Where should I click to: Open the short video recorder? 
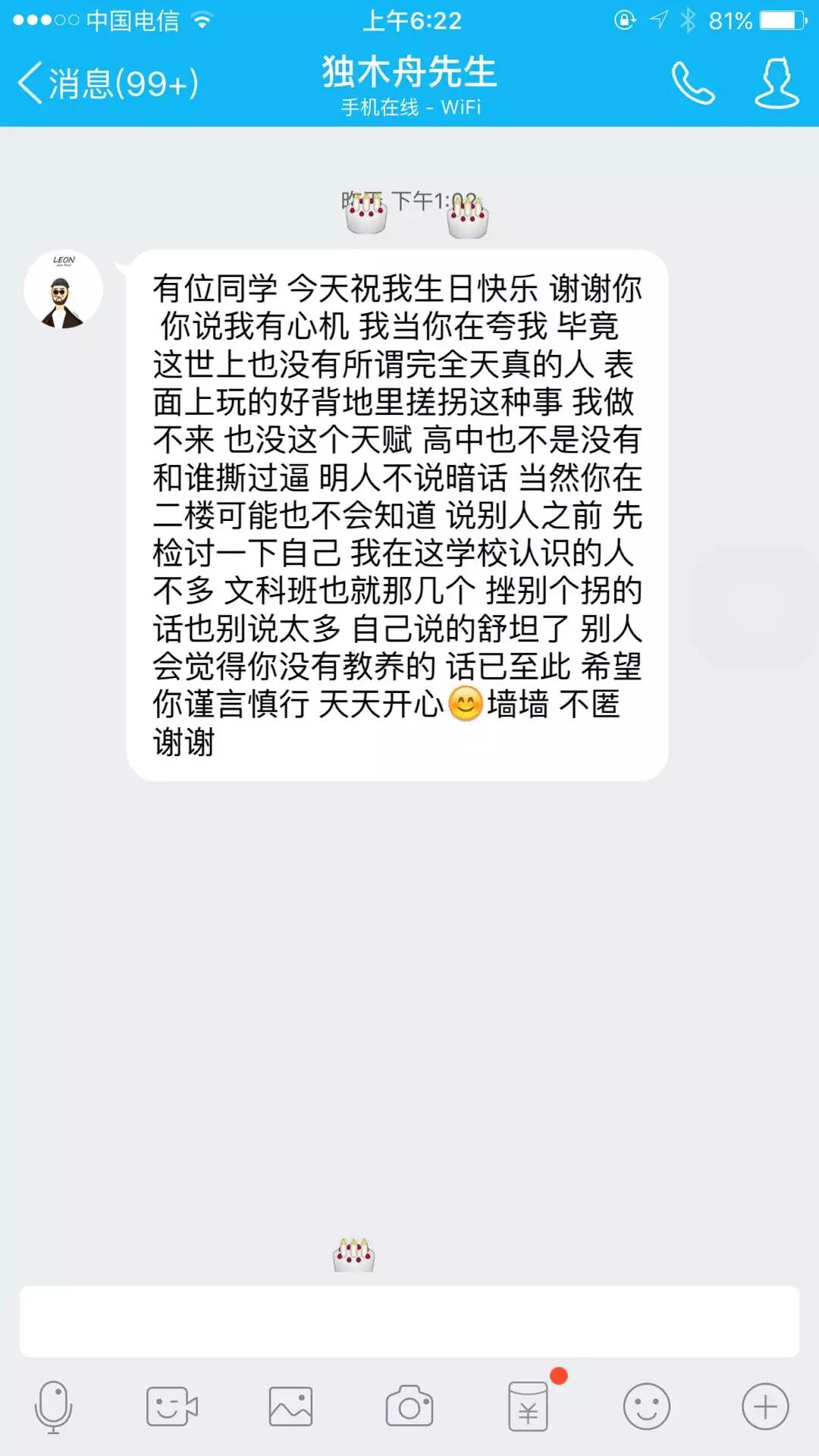[x=171, y=1407]
